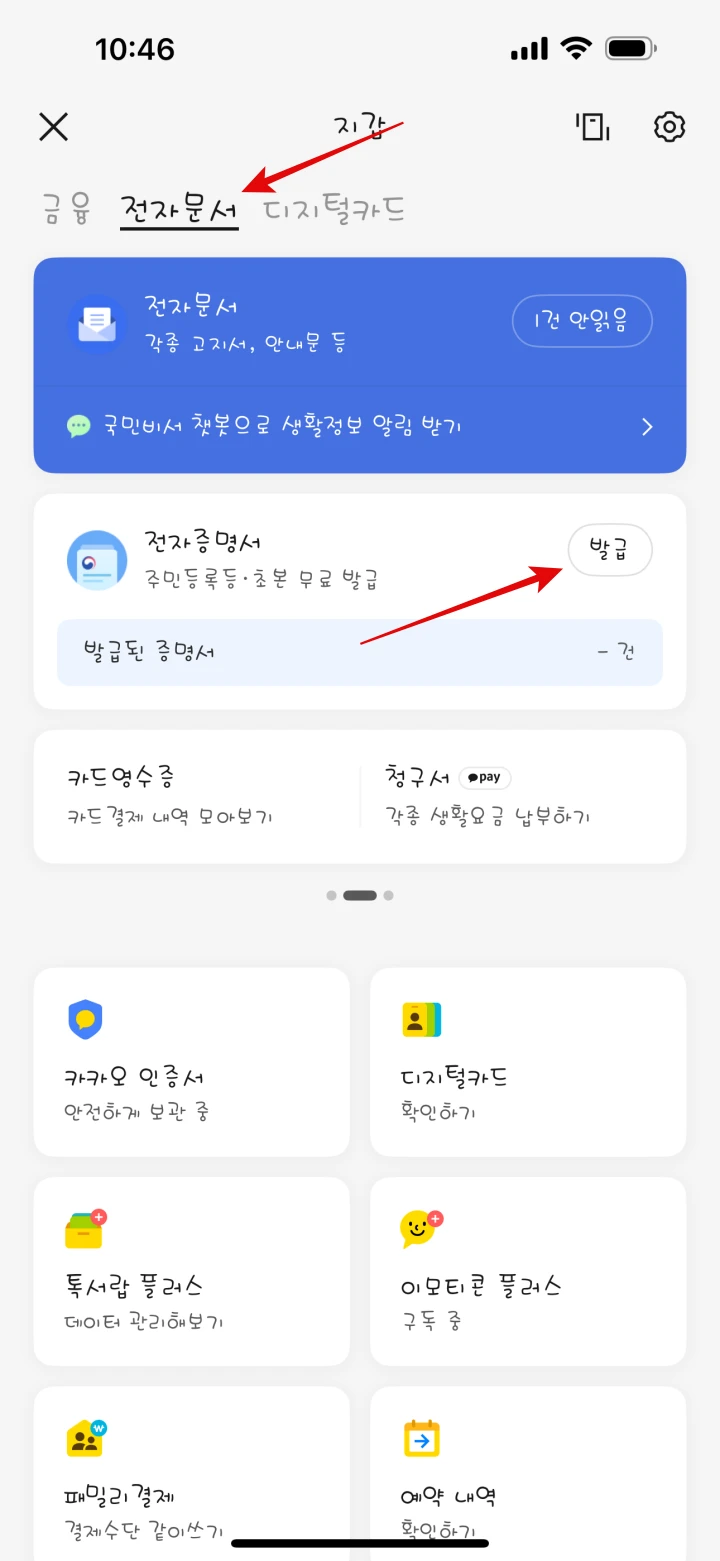
Task: Tap the 발급 button to issue a certificate
Action: 610,550
